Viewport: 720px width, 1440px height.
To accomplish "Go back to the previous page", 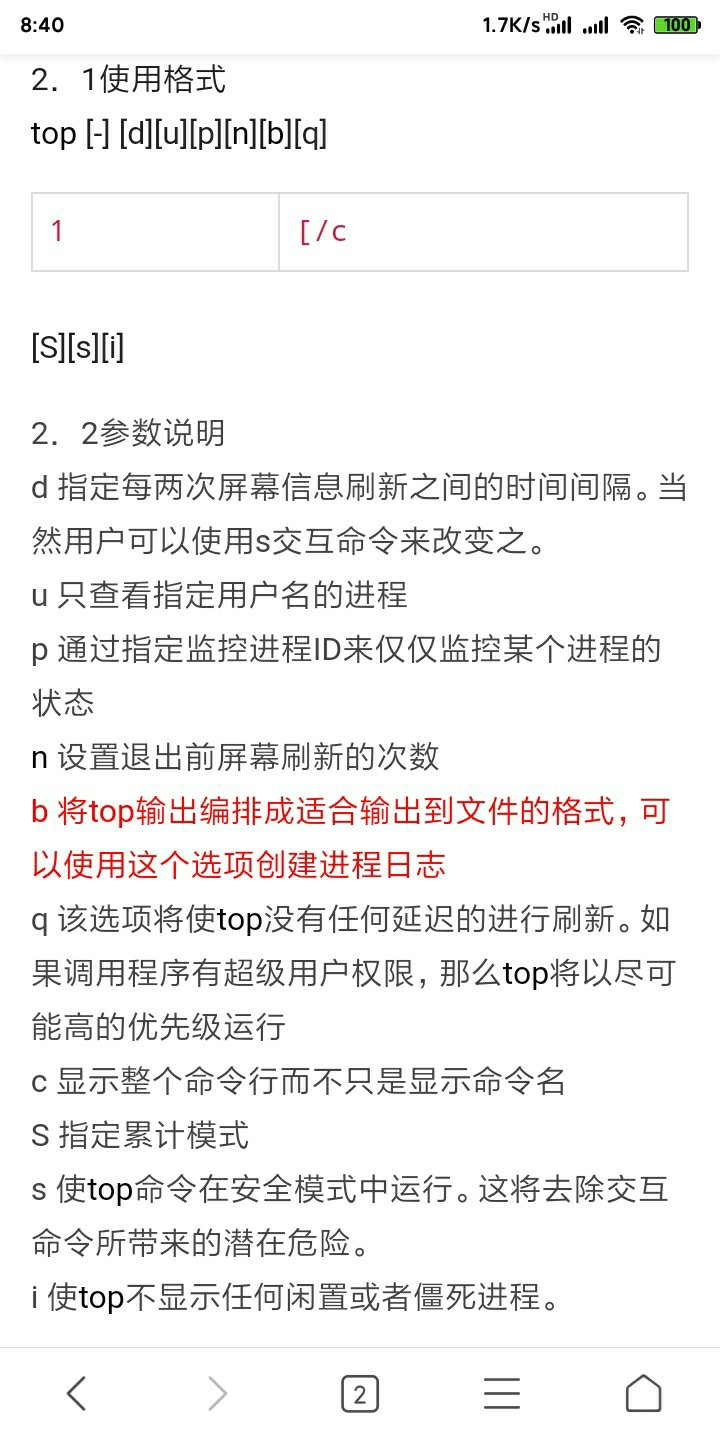I will [76, 1393].
